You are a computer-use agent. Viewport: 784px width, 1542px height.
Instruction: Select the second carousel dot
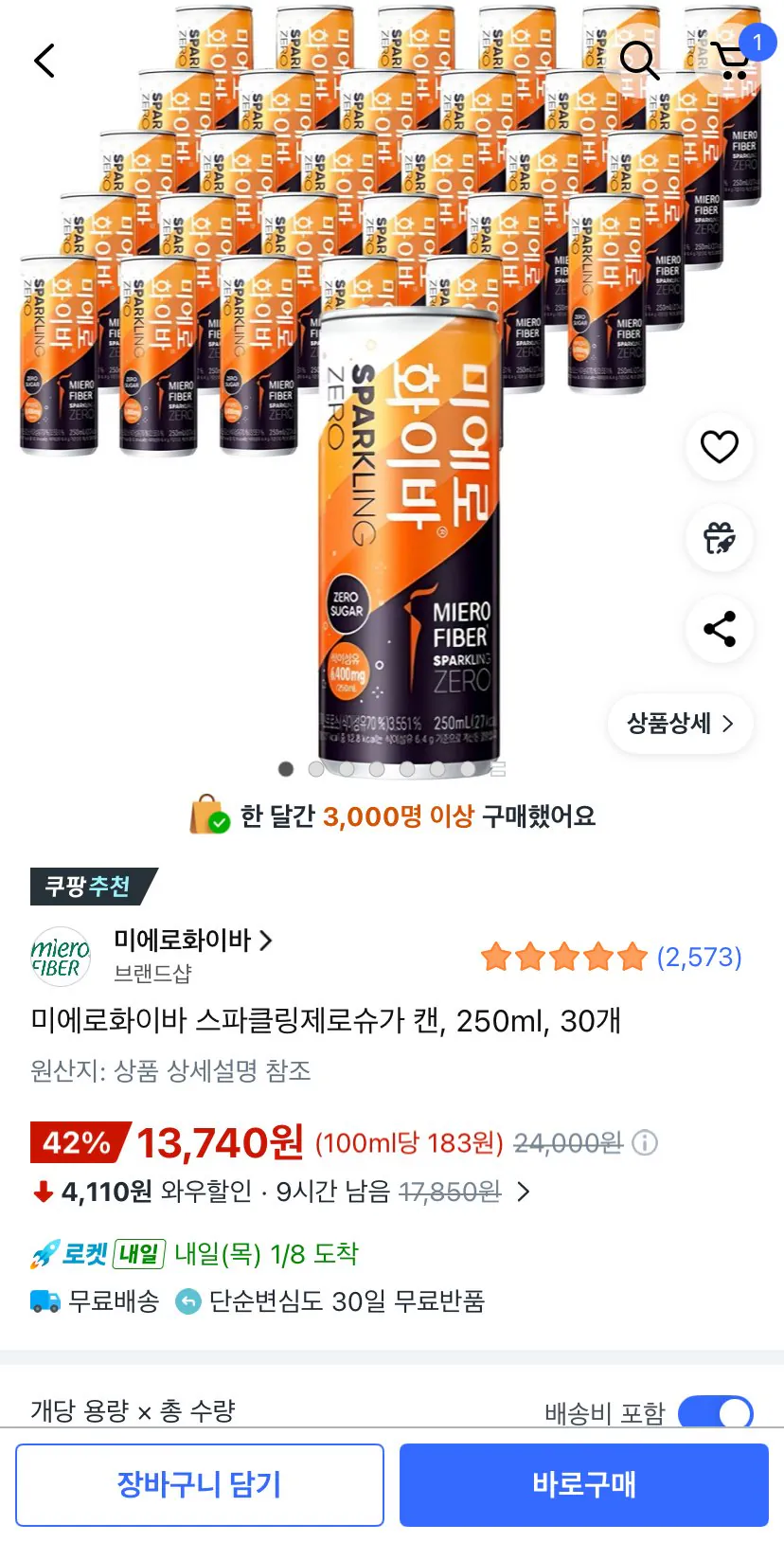pos(316,768)
